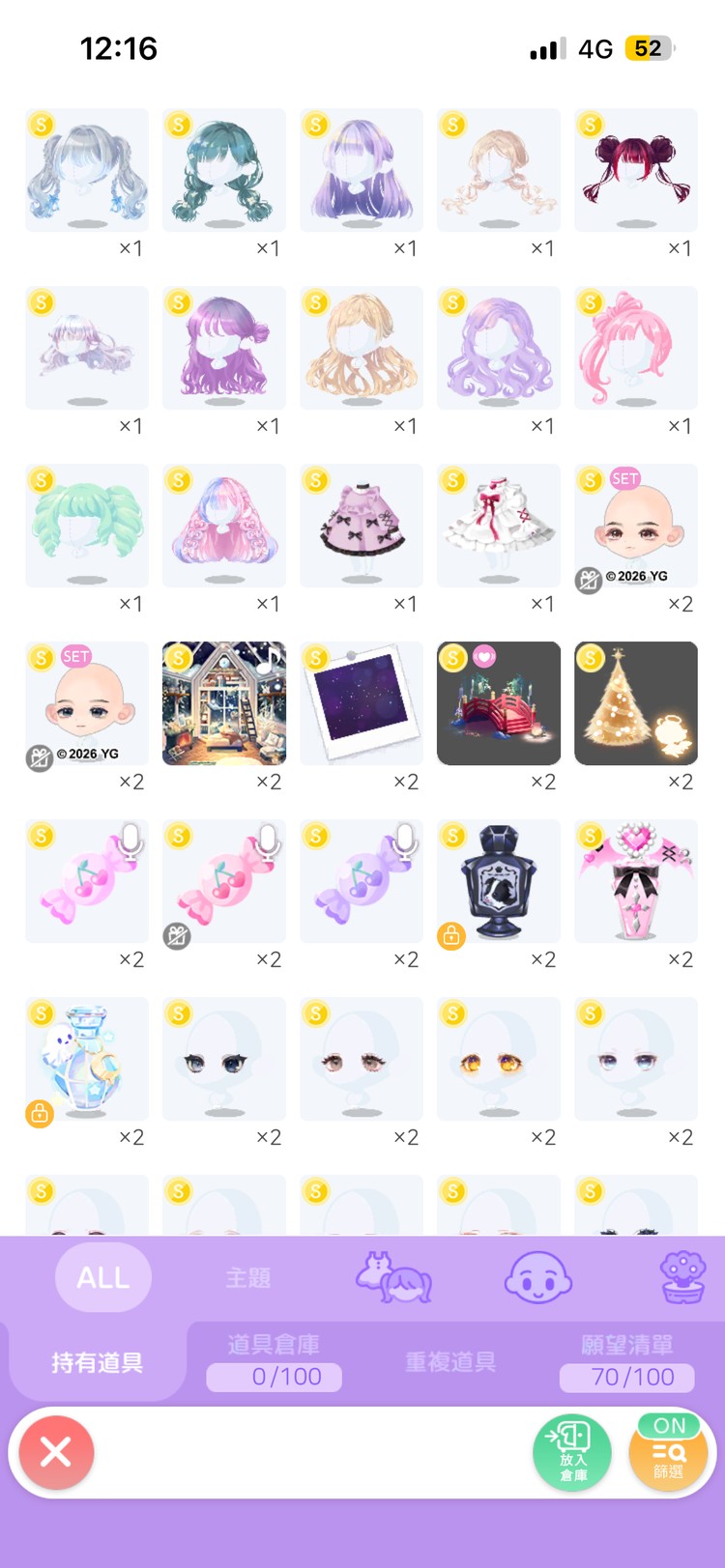This screenshot has width=725, height=1568.
Task: Open the face parts category icon
Action: 538,1278
